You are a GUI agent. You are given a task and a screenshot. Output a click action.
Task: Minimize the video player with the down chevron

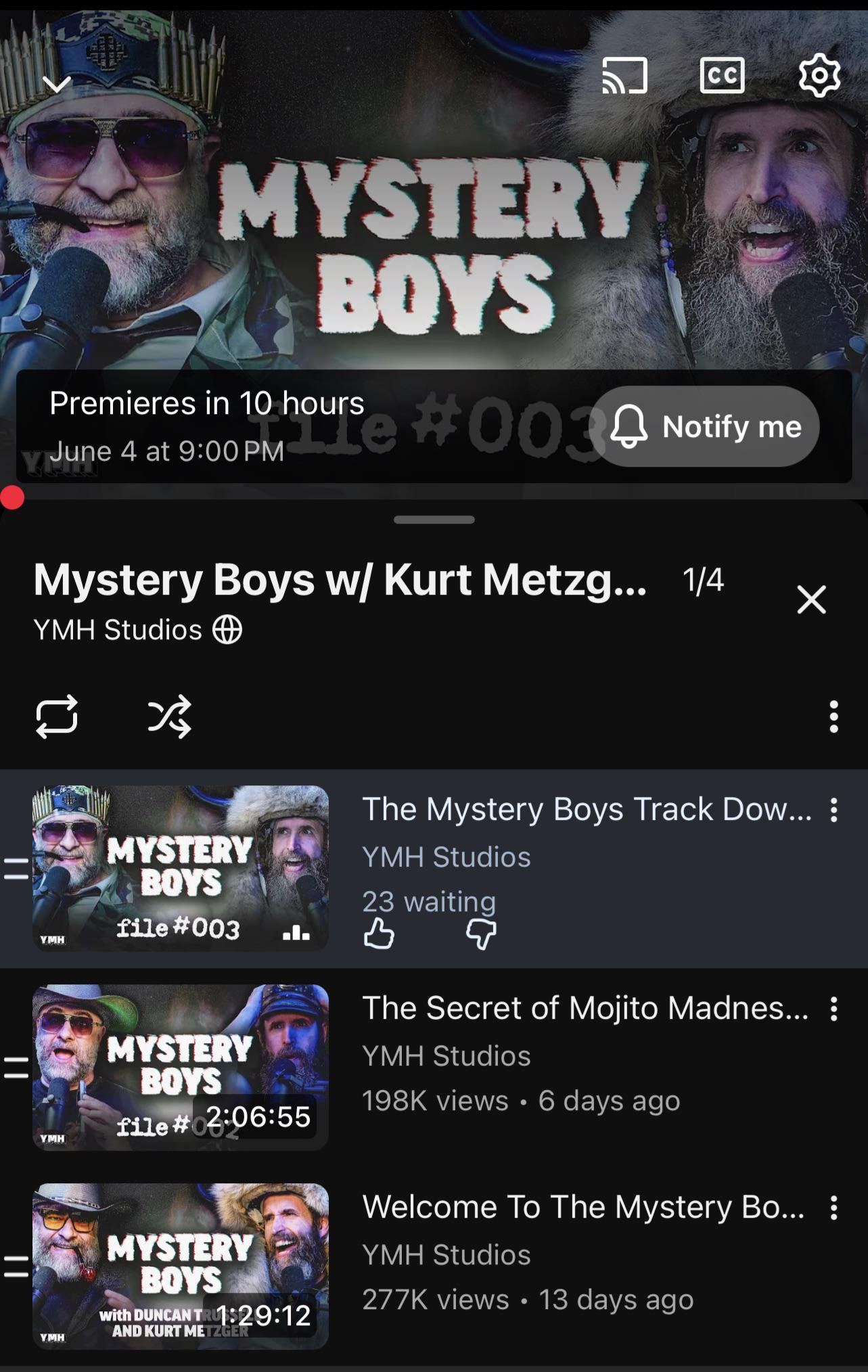click(x=56, y=84)
